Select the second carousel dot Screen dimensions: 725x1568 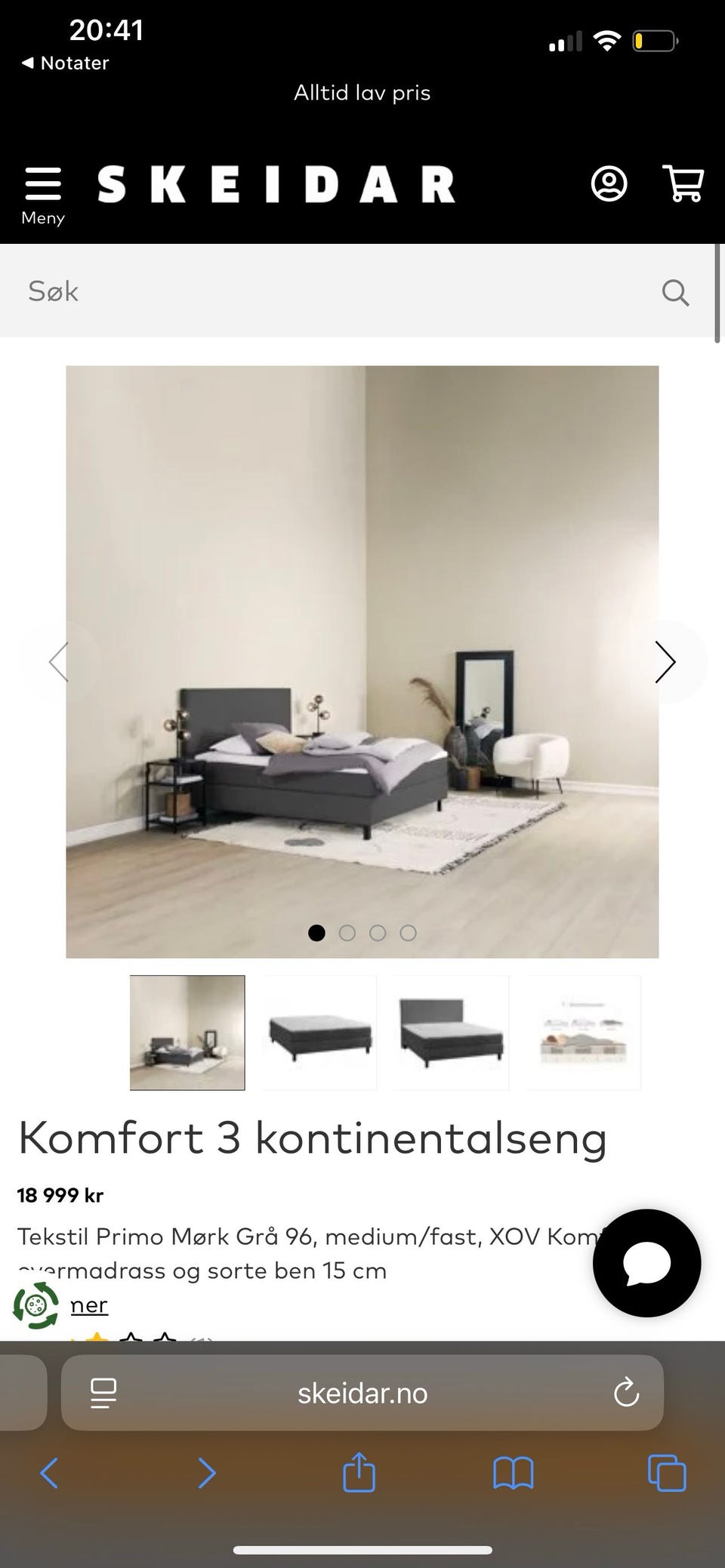point(347,933)
